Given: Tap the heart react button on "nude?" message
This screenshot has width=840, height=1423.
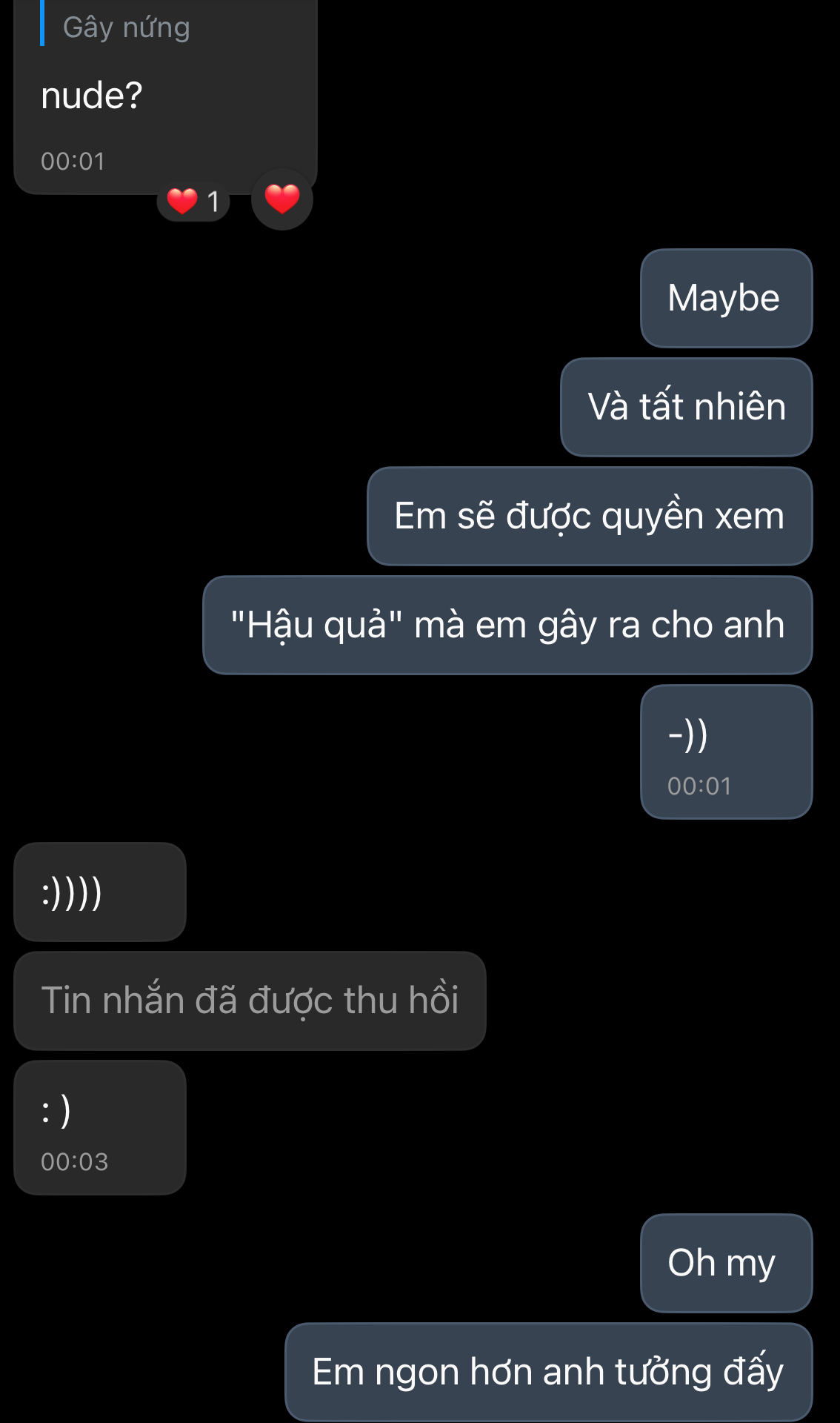Looking at the screenshot, I should point(281,199).
